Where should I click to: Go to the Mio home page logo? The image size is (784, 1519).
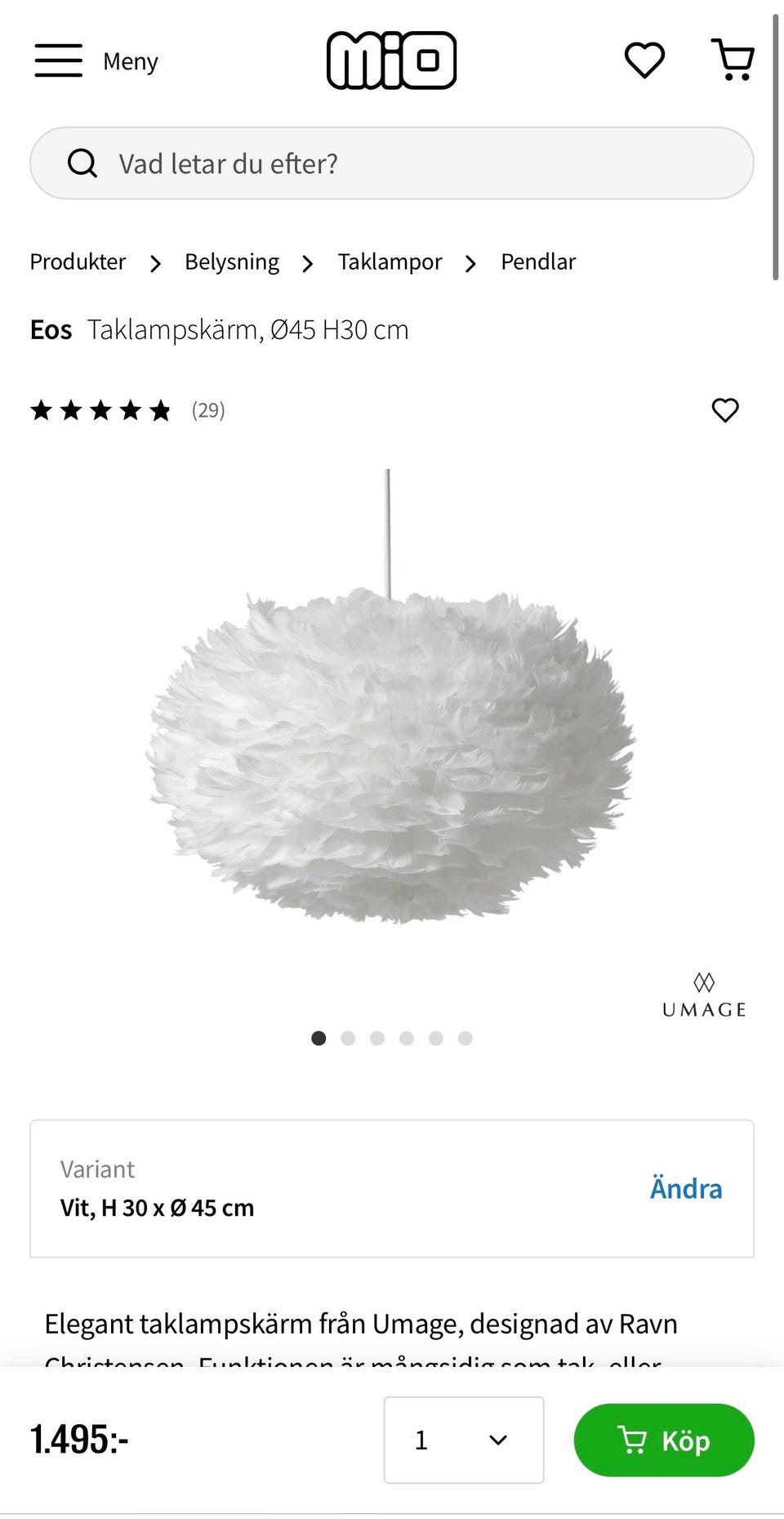click(391, 60)
